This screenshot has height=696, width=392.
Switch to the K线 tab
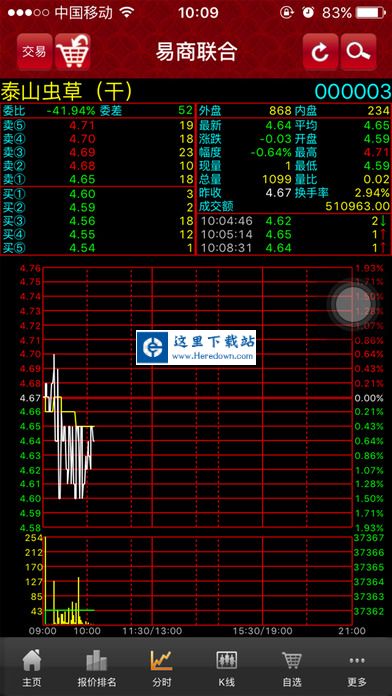click(x=226, y=668)
